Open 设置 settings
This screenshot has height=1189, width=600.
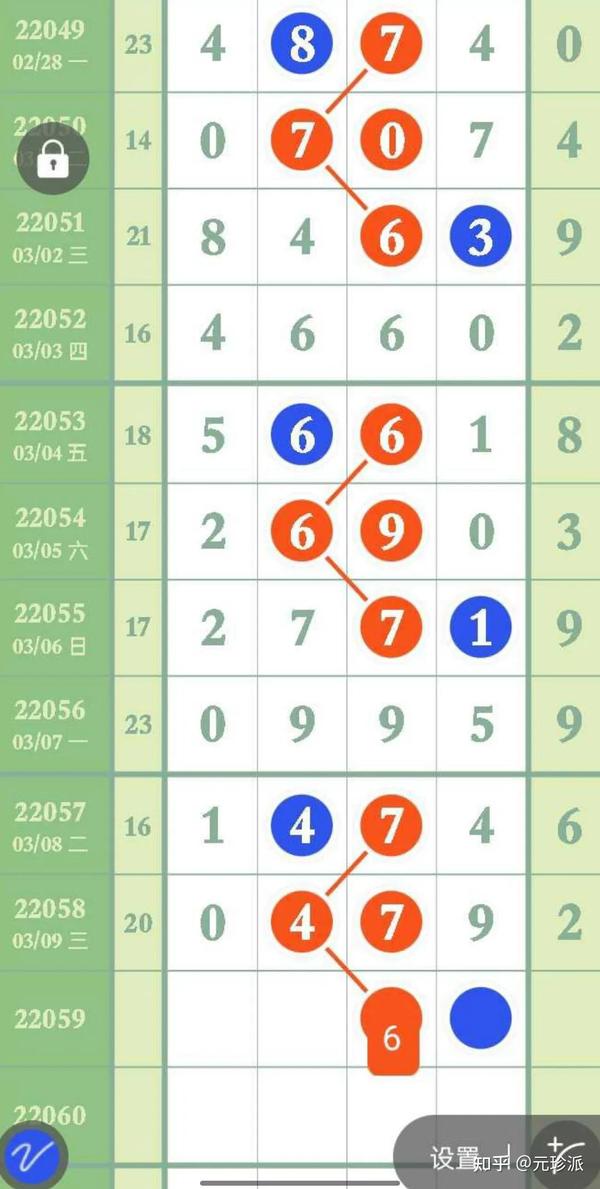click(455, 1159)
